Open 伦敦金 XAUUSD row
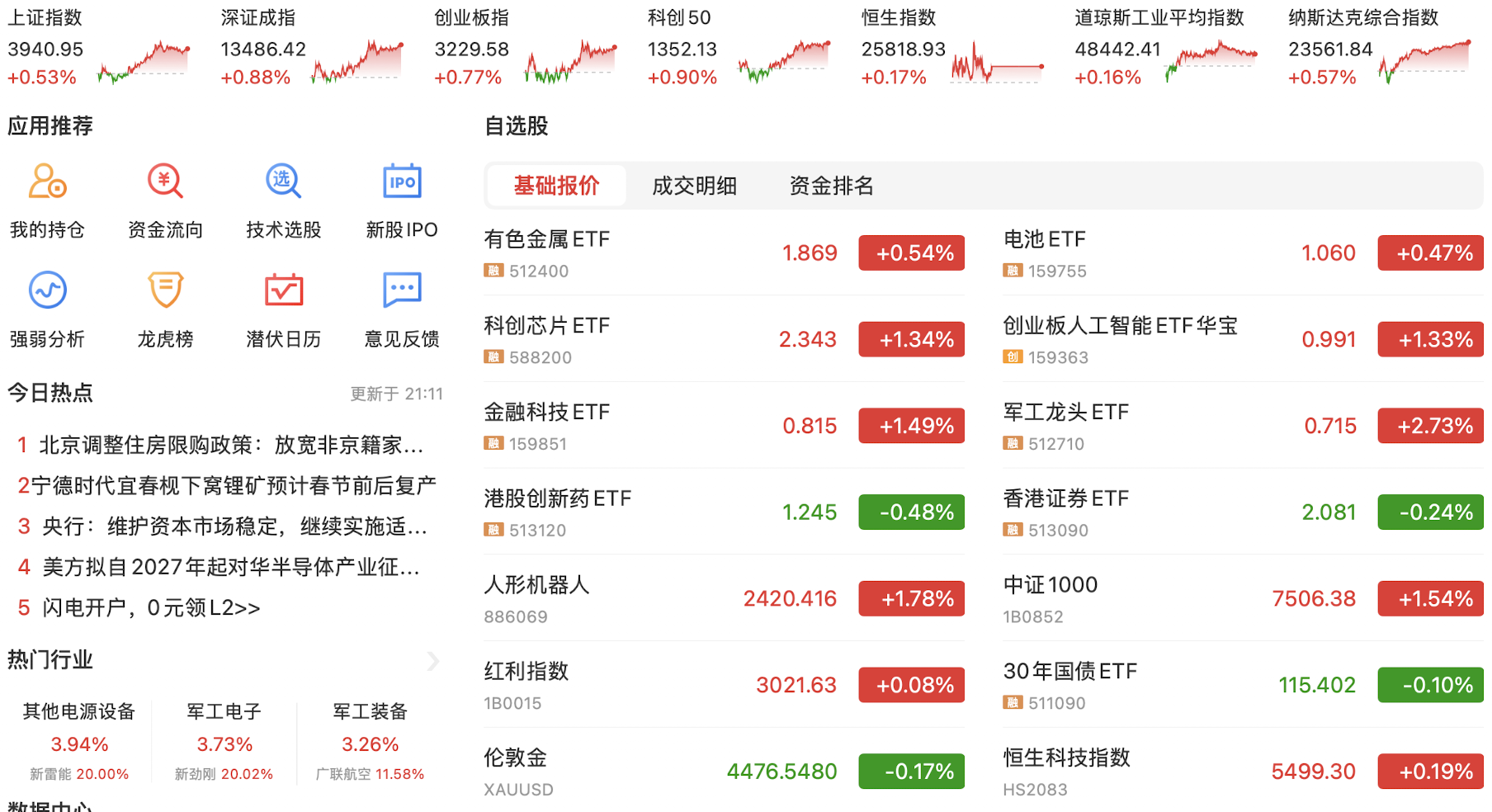This screenshot has width=1492, height=812. click(723, 772)
